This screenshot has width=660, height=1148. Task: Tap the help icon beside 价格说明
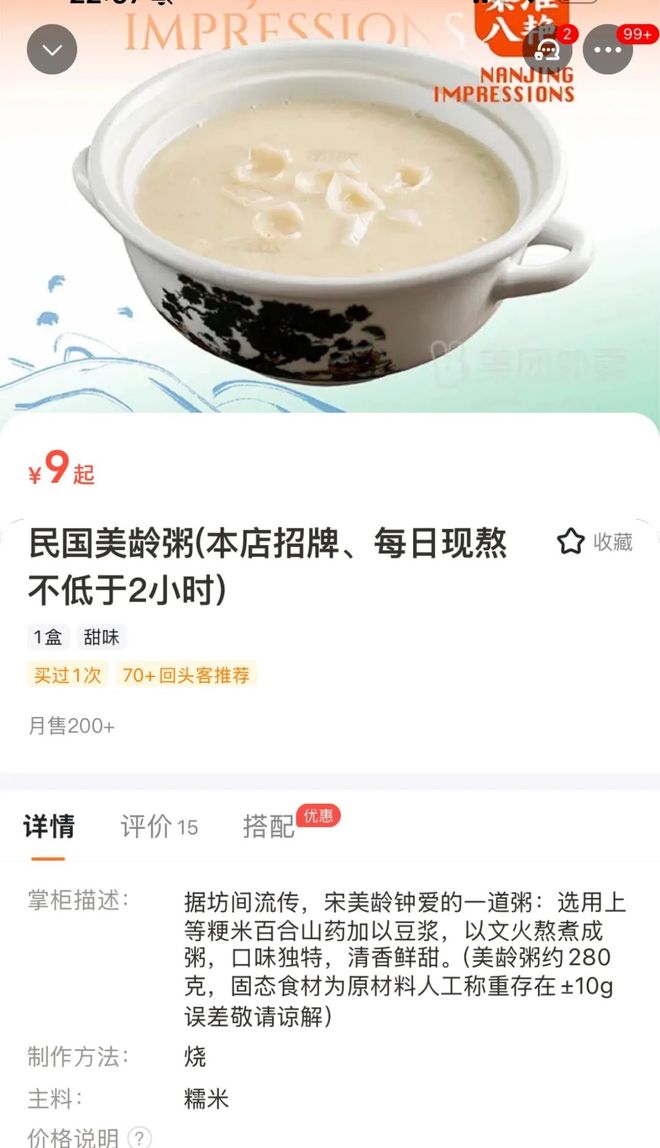pyautogui.click(x=140, y=1138)
